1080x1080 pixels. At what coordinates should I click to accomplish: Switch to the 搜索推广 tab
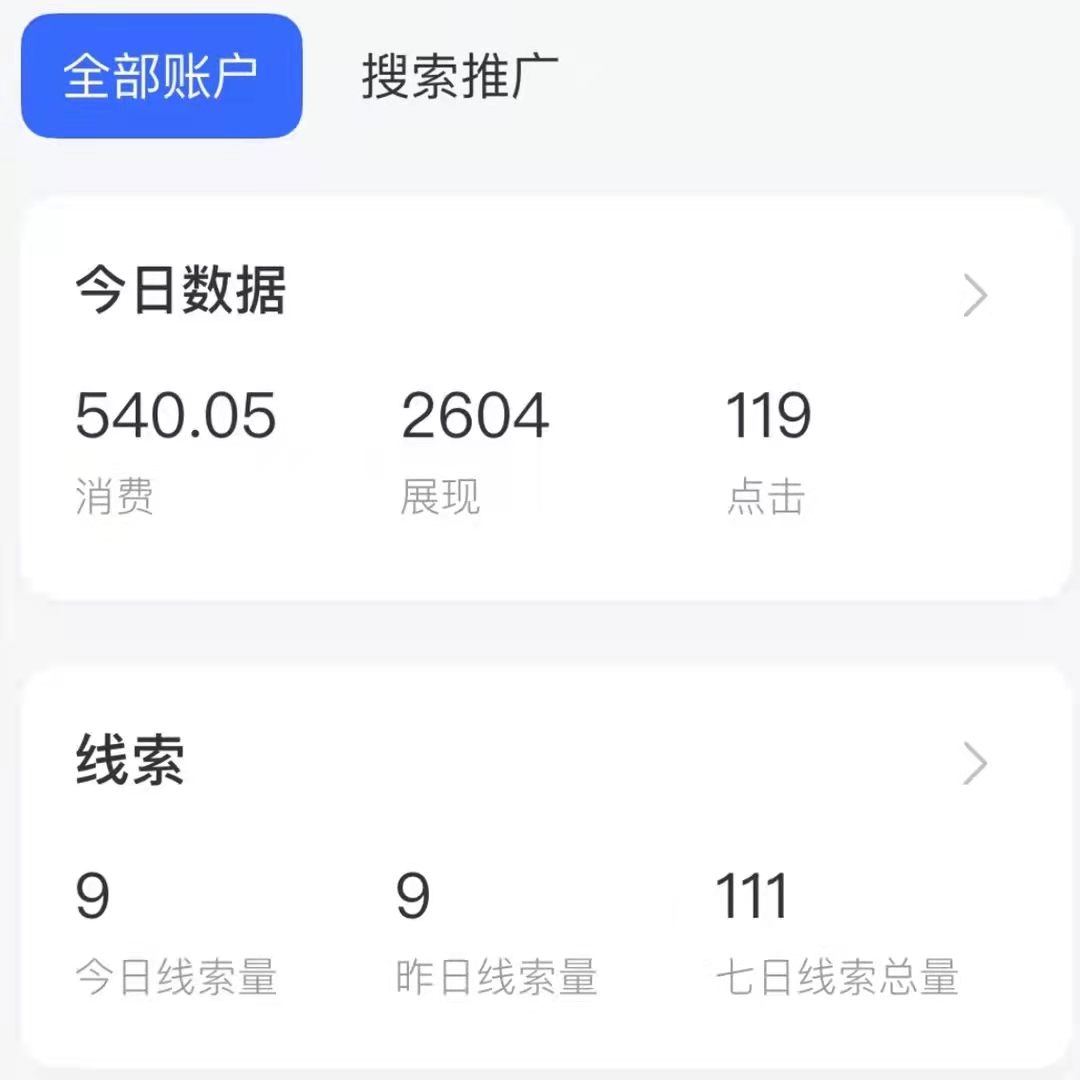tap(459, 76)
